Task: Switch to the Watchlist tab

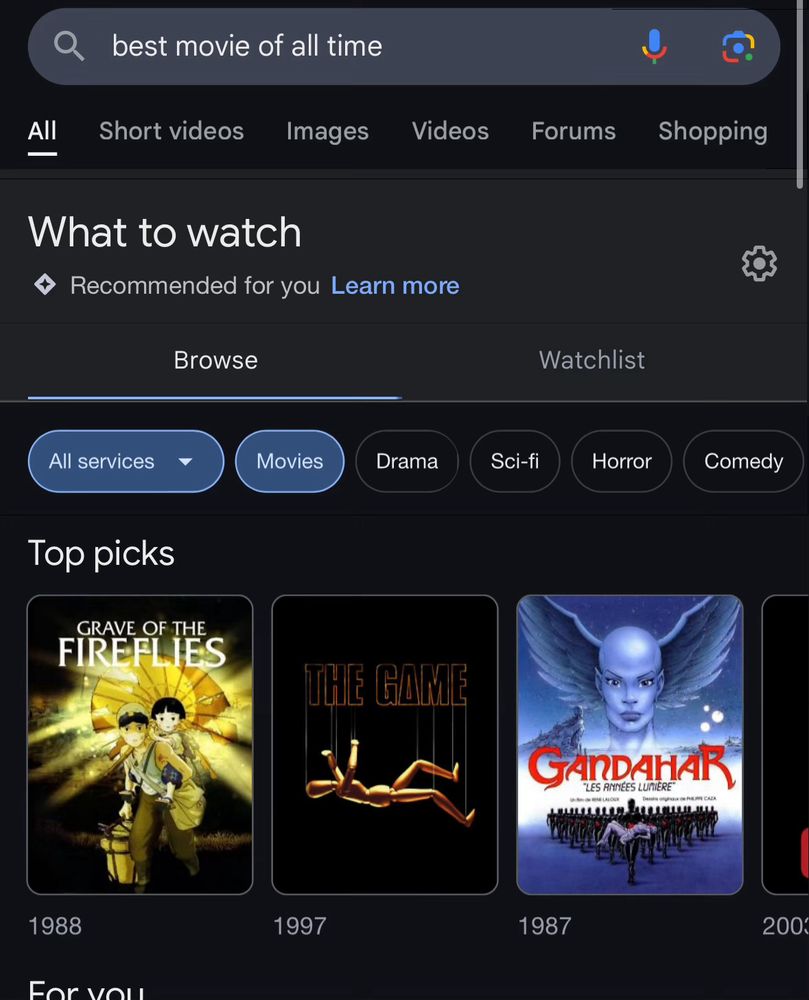Action: tap(591, 360)
